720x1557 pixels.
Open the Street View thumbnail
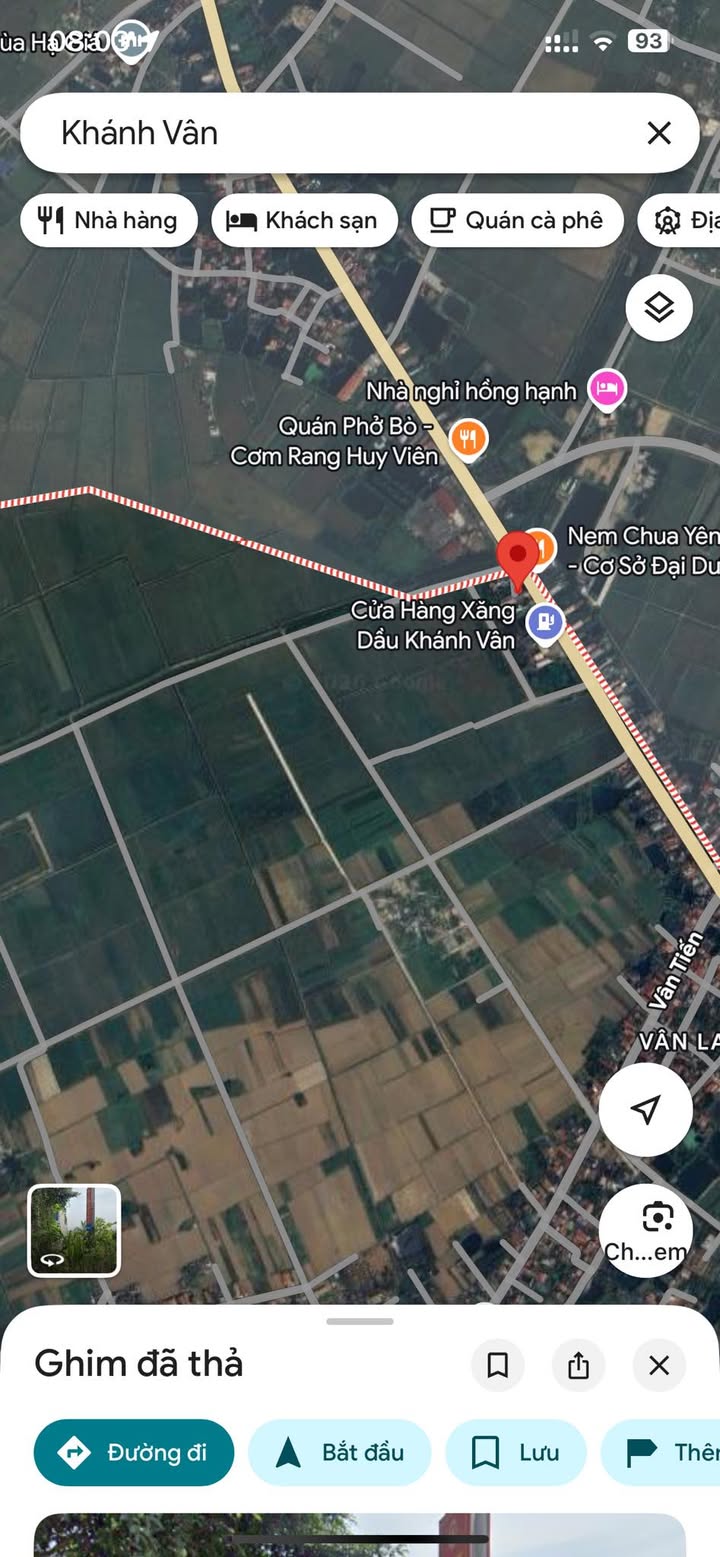click(x=74, y=1230)
